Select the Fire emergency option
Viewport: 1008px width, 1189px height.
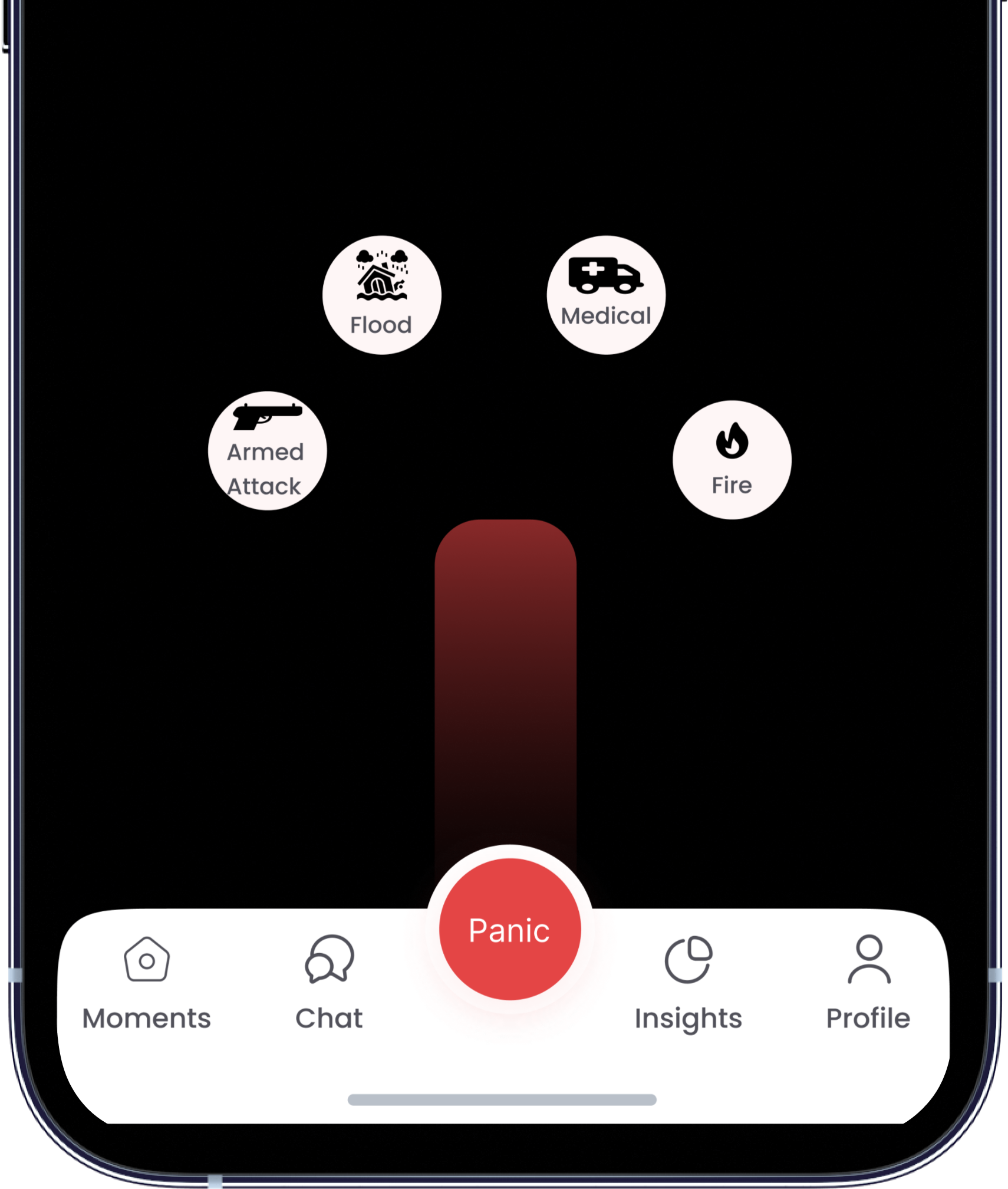coord(732,460)
